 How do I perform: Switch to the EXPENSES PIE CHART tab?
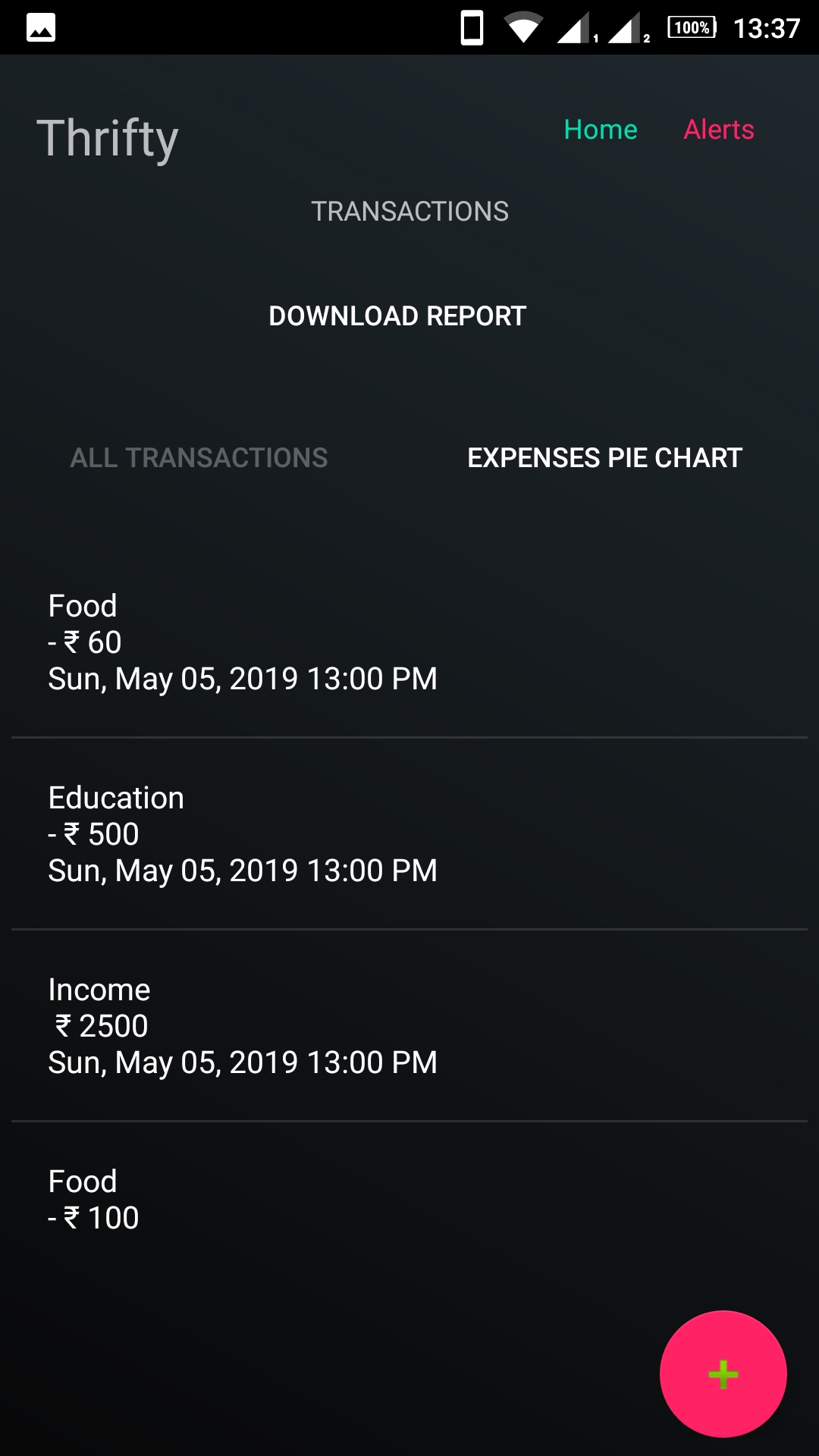click(x=604, y=458)
